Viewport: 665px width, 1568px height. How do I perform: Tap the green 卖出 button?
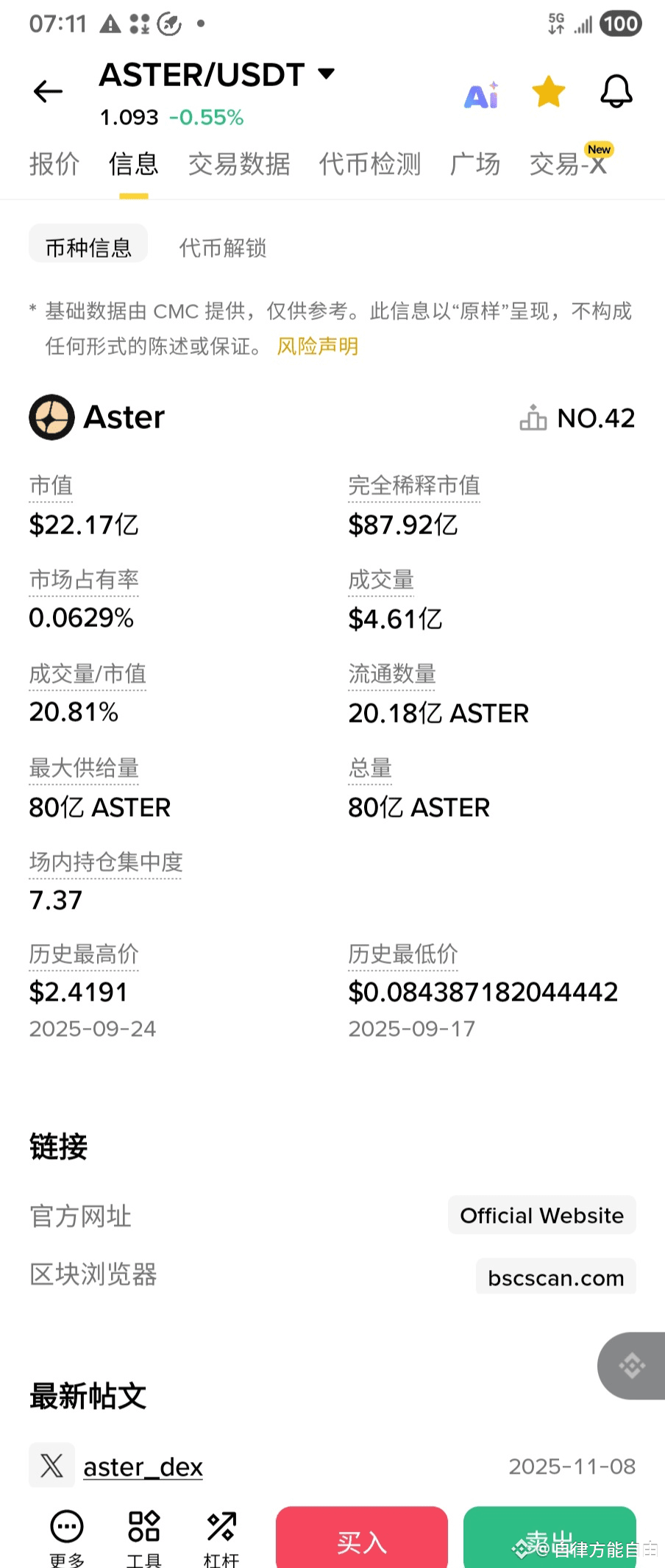[x=550, y=1539]
